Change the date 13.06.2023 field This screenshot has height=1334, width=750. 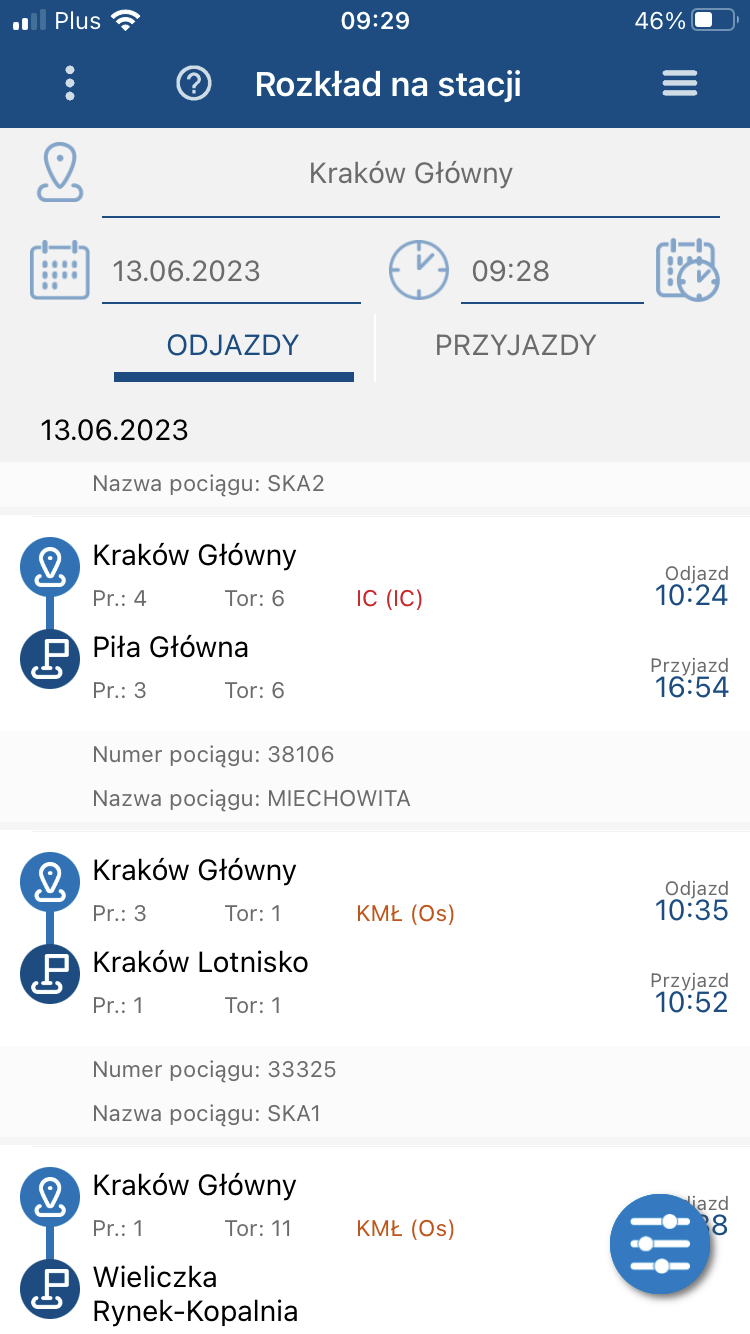(x=231, y=271)
